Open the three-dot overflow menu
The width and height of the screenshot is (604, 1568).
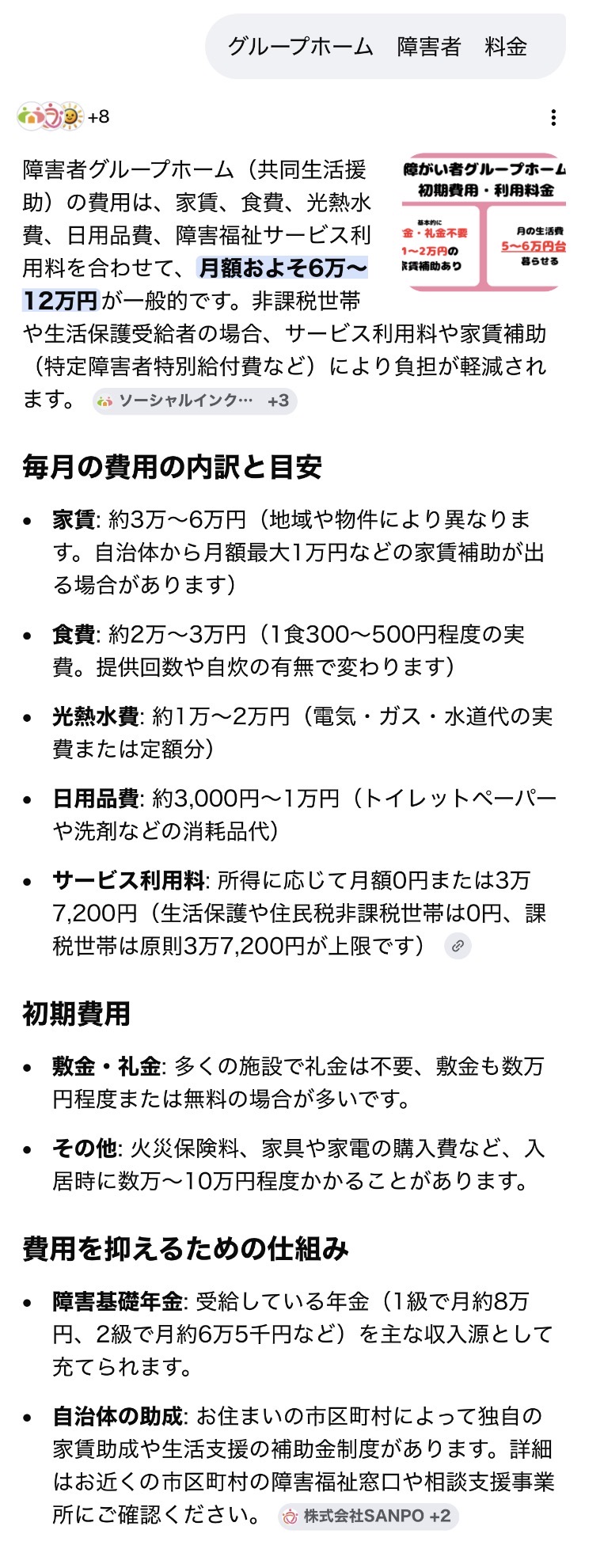(553, 118)
